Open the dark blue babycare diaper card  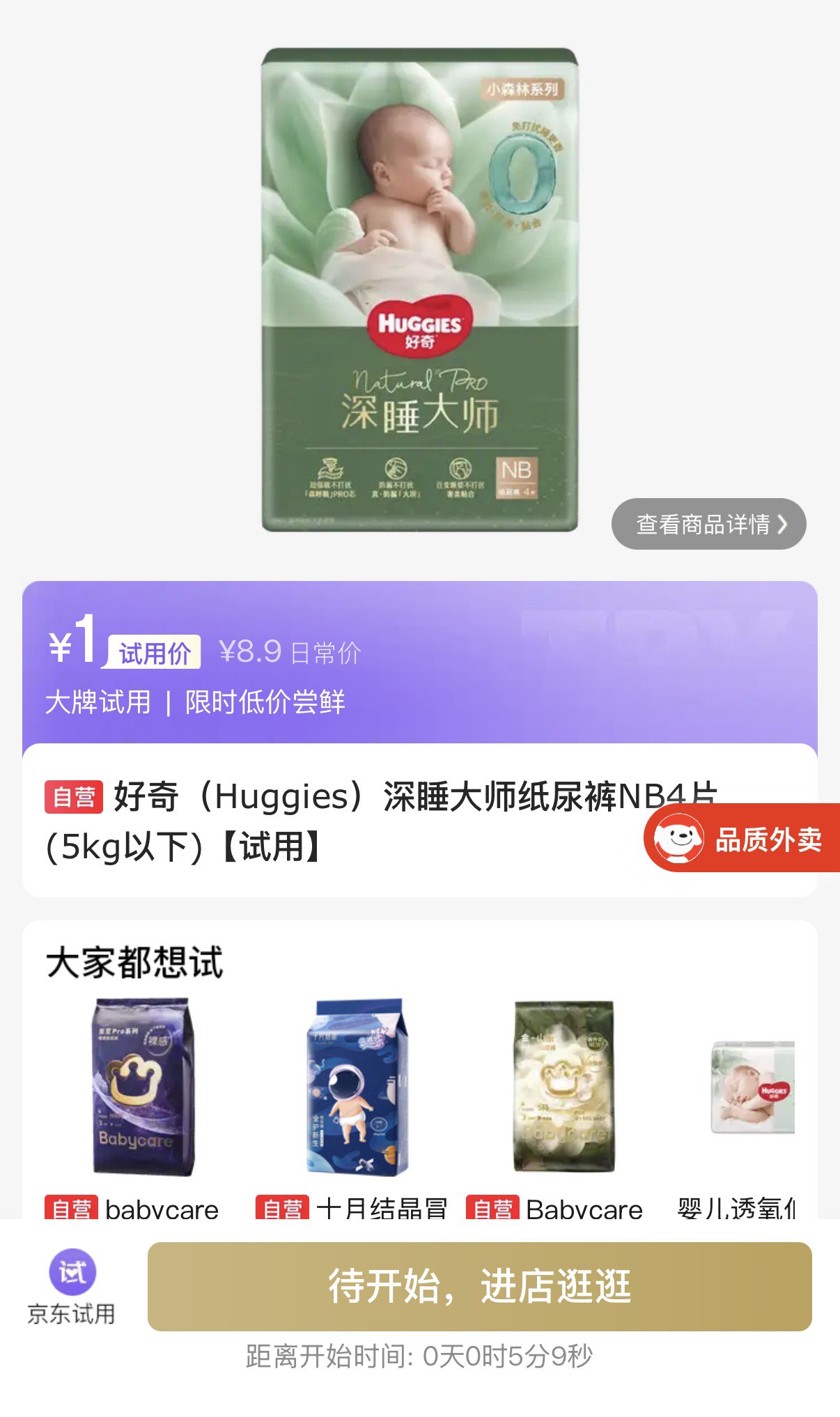(143, 1088)
